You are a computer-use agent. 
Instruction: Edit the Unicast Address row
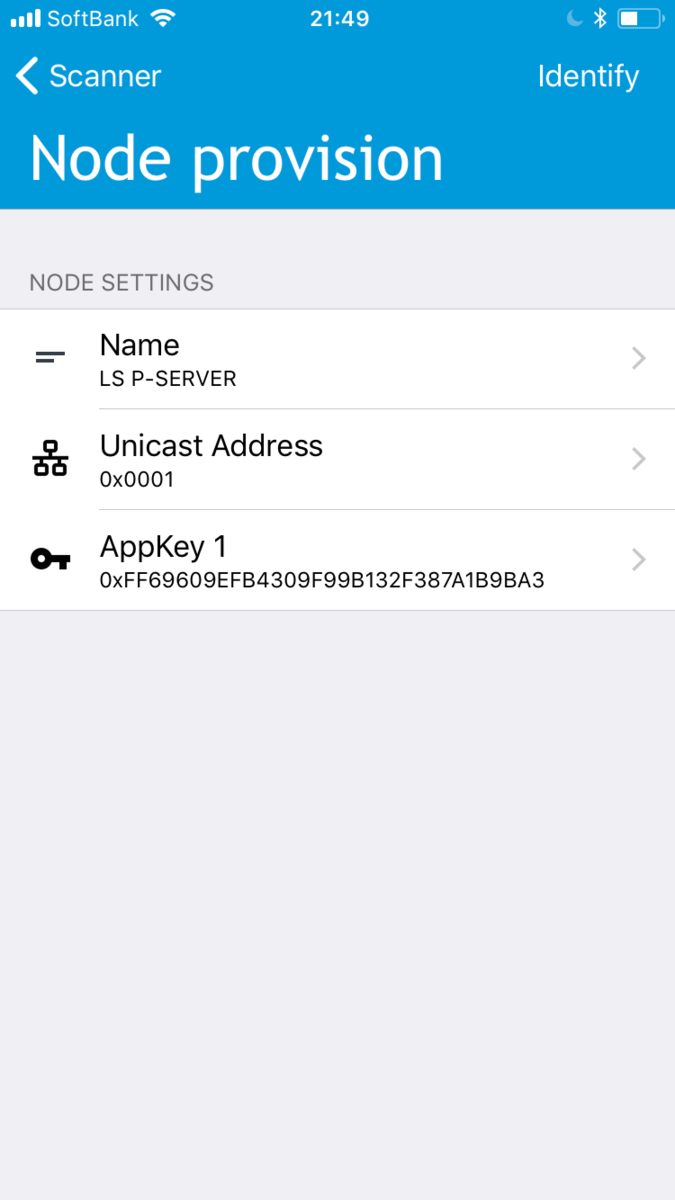(337, 459)
